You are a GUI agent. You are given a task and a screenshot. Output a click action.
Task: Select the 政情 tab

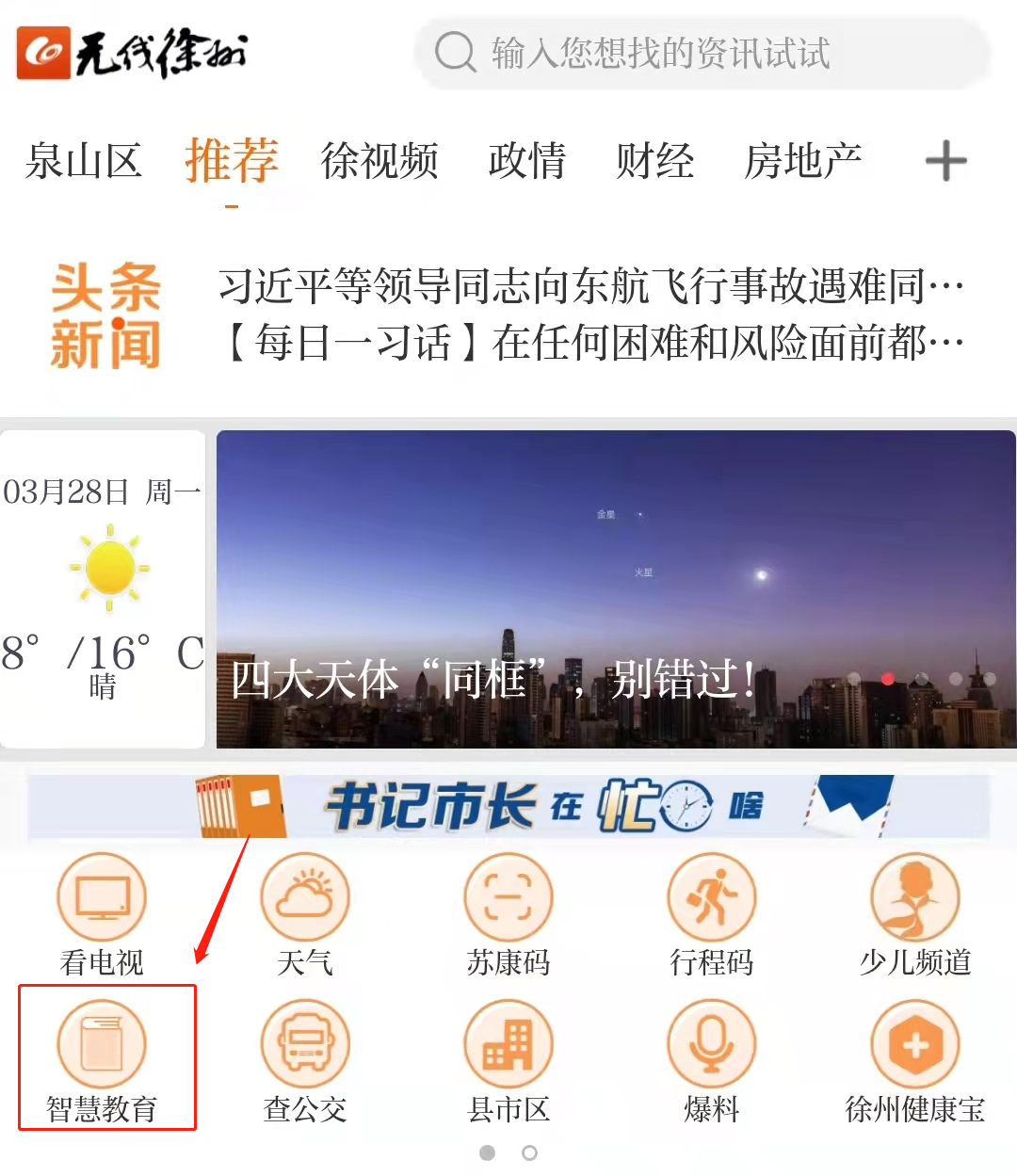point(526,161)
